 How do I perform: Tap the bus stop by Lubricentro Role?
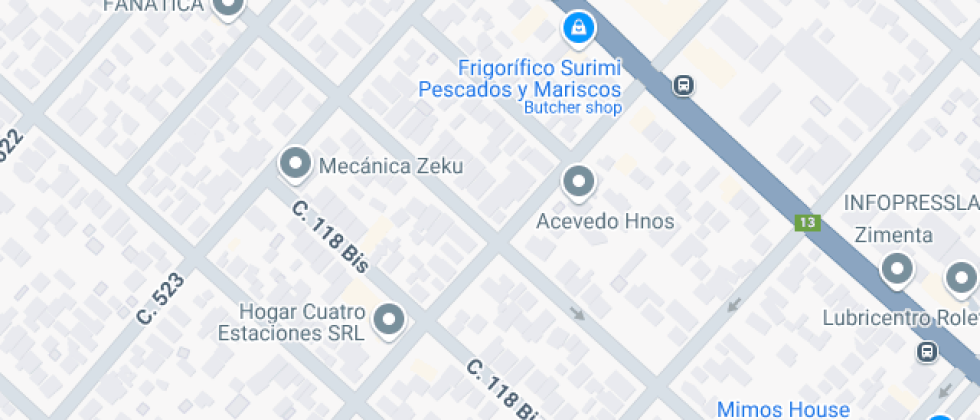pyautogui.click(x=927, y=351)
